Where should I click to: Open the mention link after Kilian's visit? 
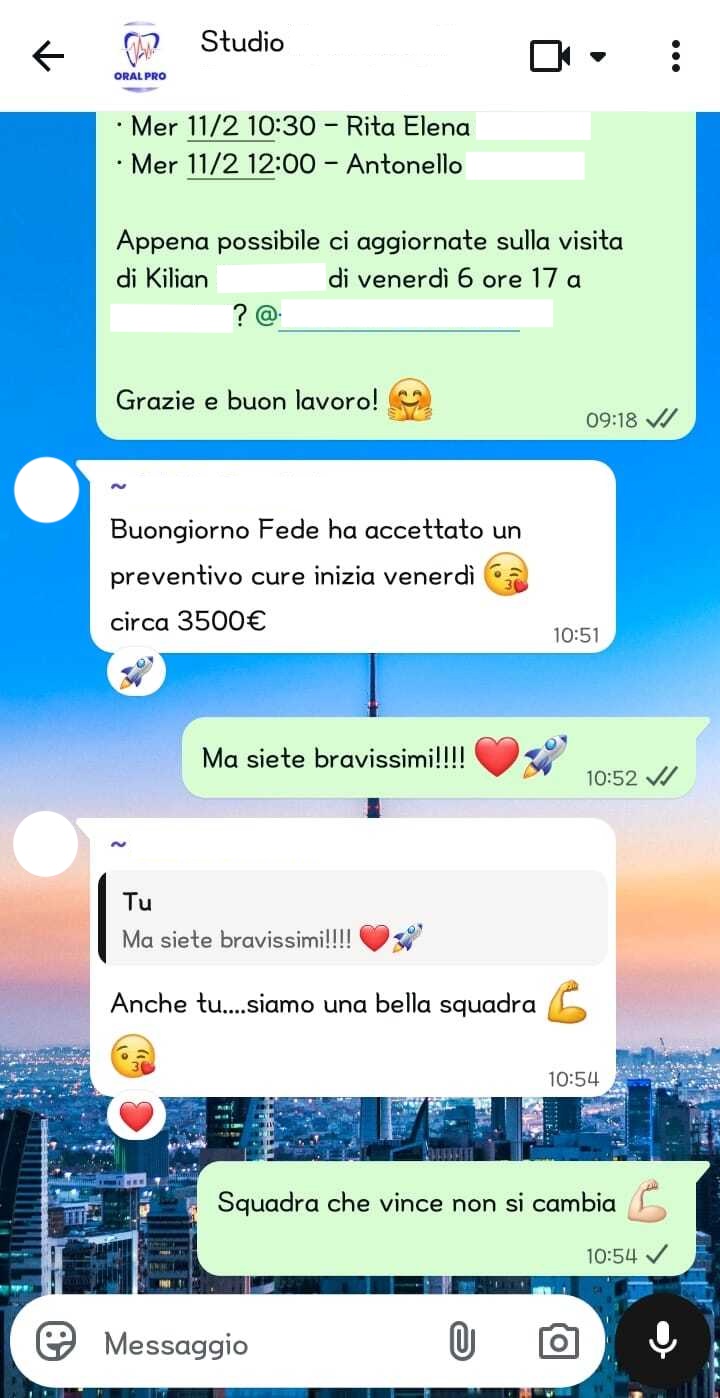pos(400,317)
